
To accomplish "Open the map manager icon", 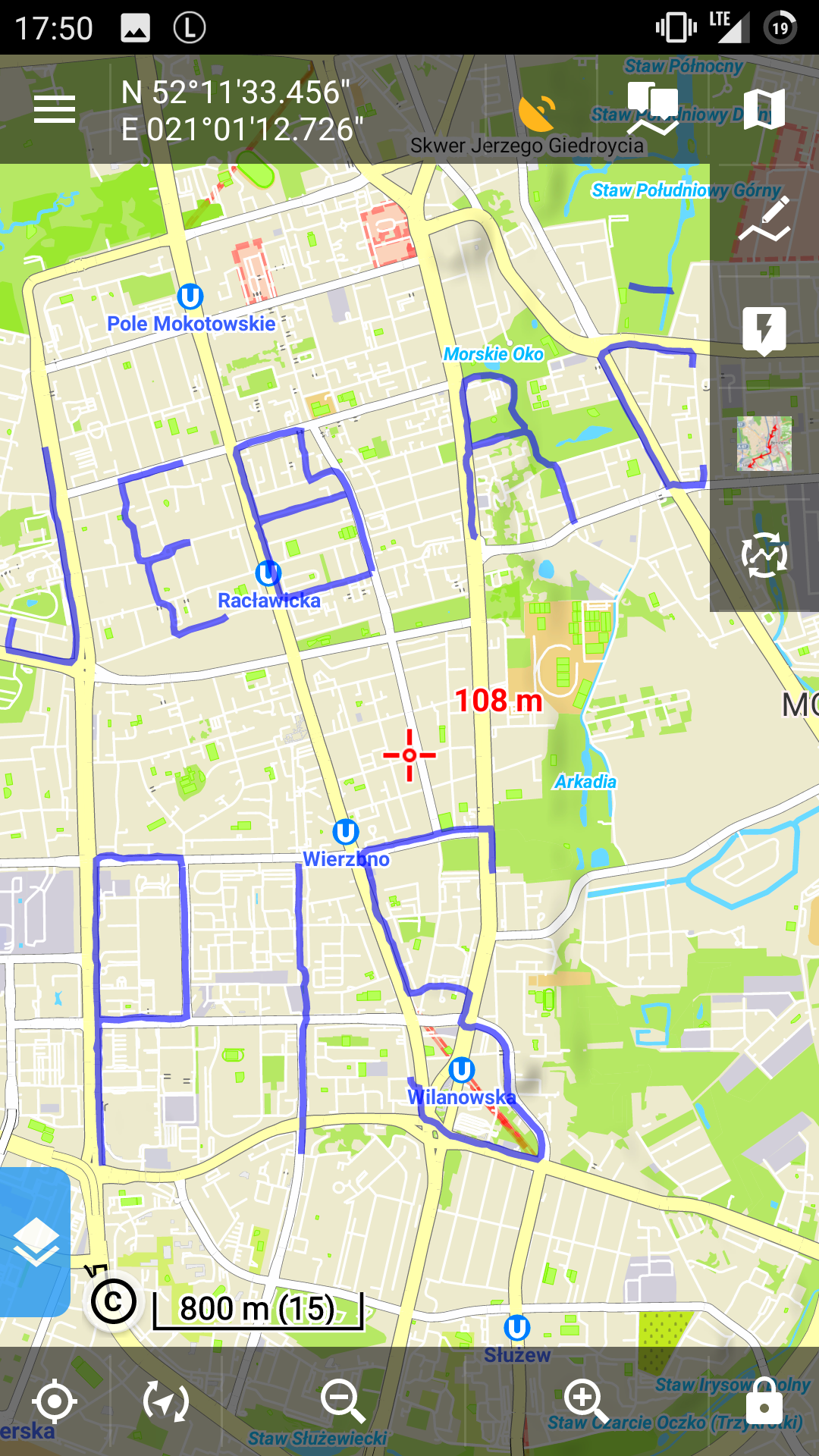I will click(764, 109).
